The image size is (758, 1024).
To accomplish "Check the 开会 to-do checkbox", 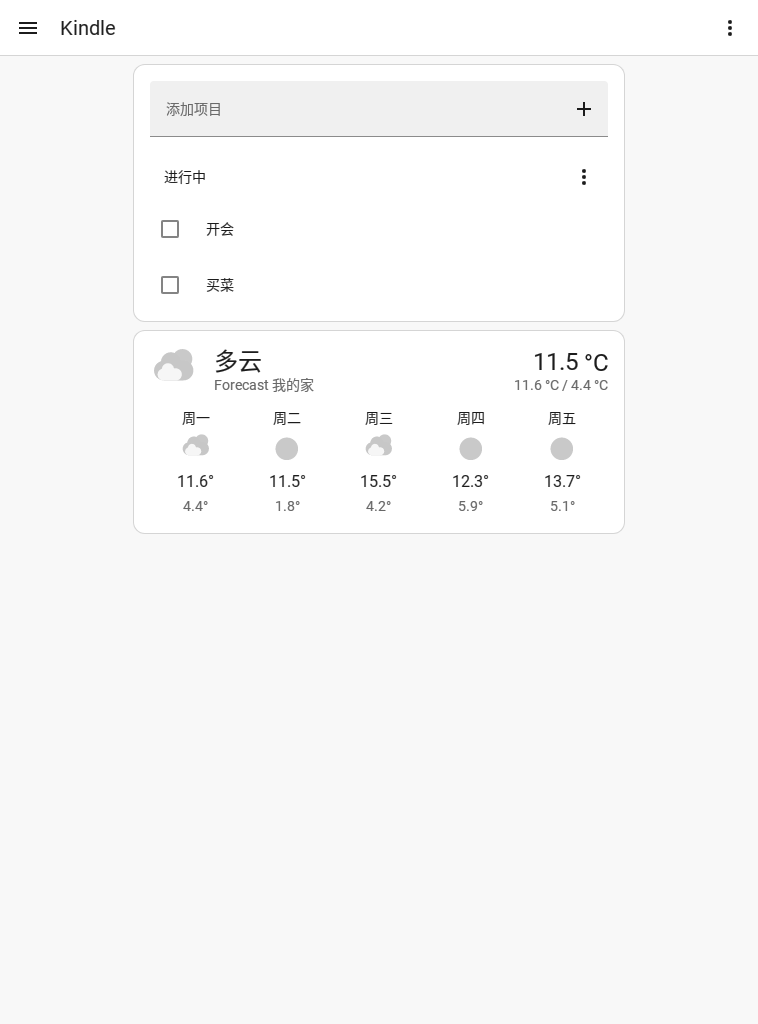I will click(x=170, y=229).
